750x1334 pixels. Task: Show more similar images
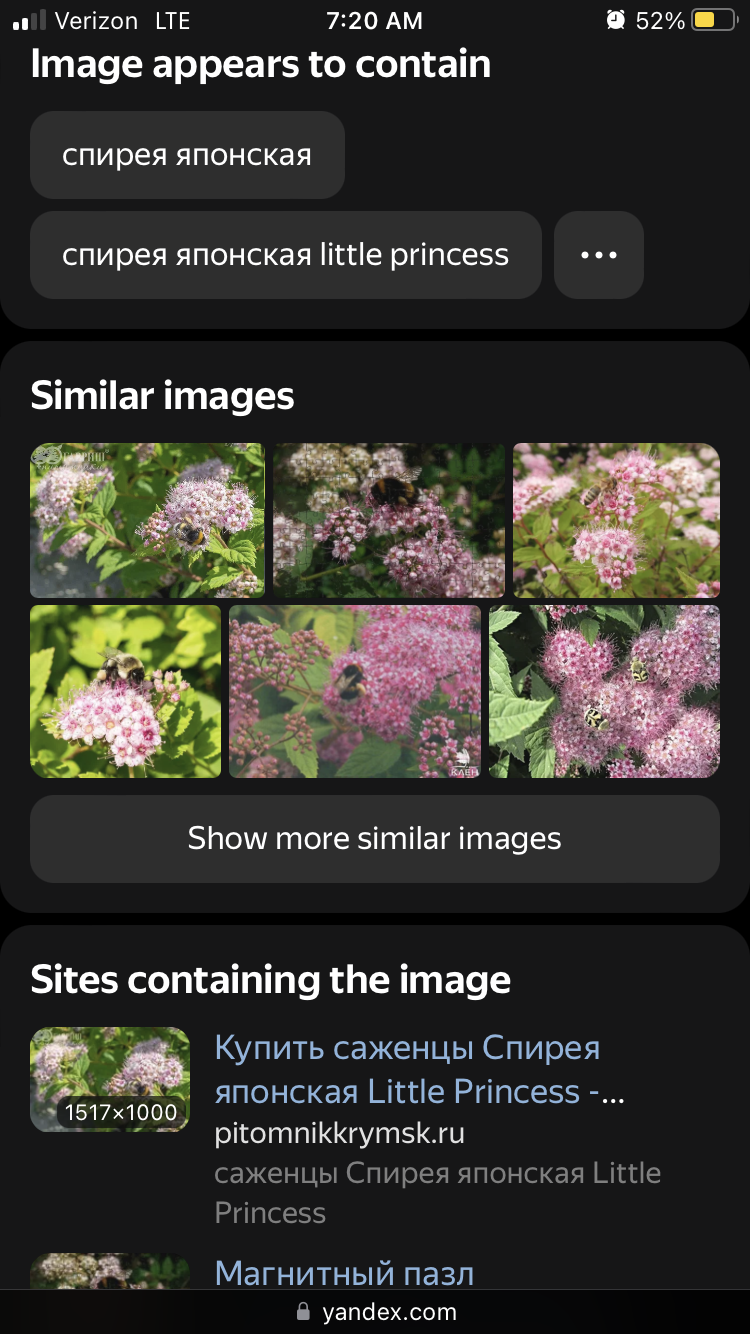click(375, 839)
